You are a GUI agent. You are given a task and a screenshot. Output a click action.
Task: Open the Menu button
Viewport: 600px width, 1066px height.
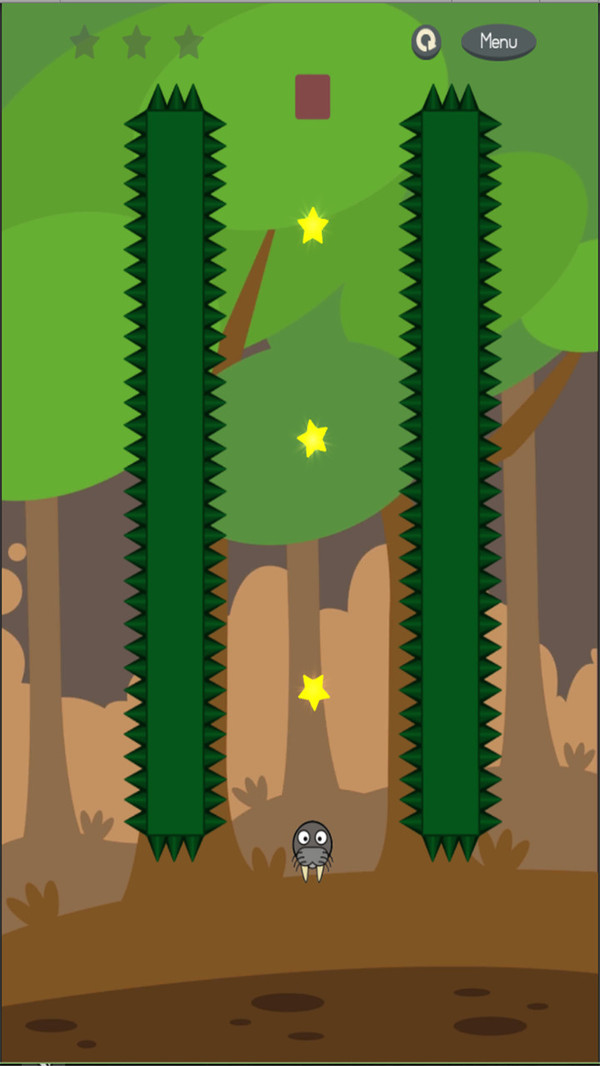[498, 42]
